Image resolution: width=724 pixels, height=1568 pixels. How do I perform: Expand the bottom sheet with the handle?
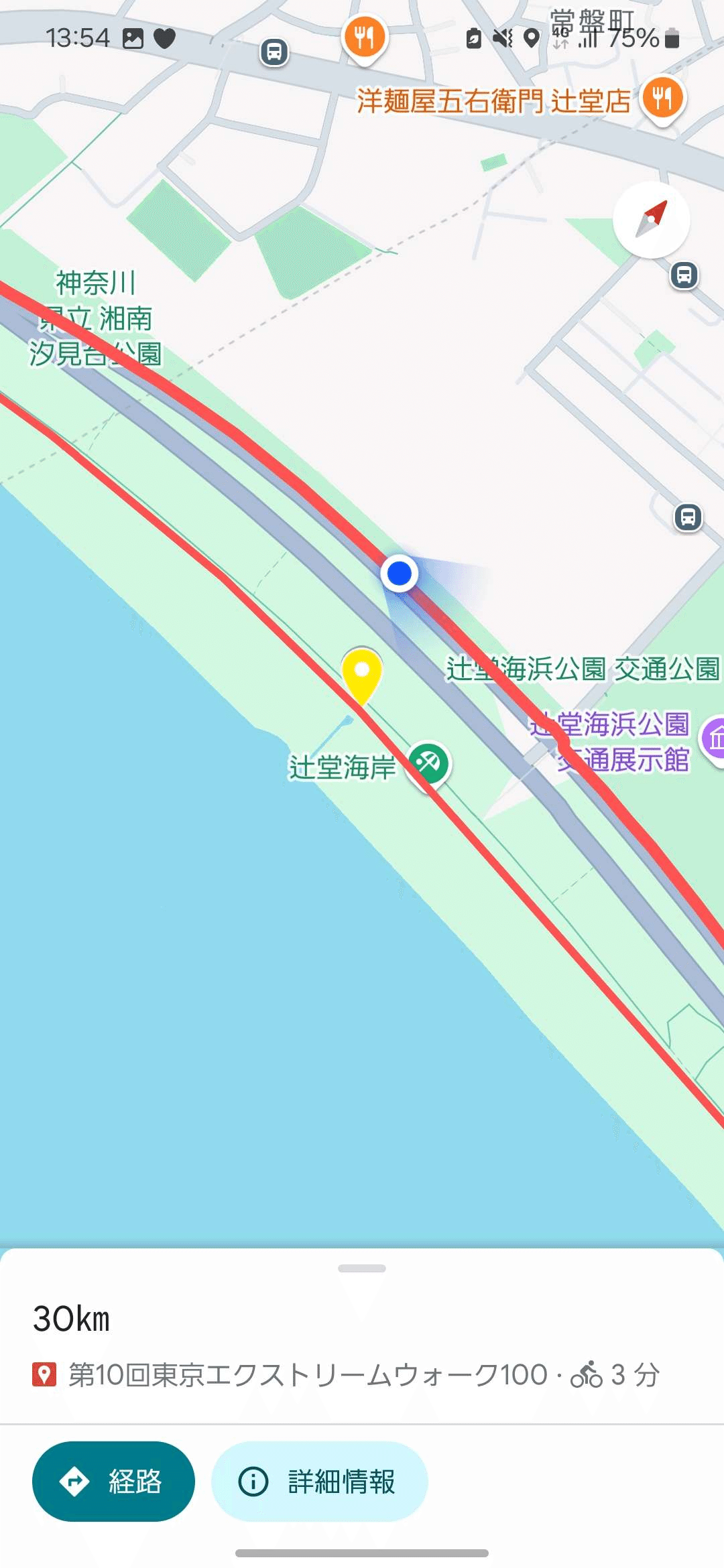pyautogui.click(x=362, y=1268)
